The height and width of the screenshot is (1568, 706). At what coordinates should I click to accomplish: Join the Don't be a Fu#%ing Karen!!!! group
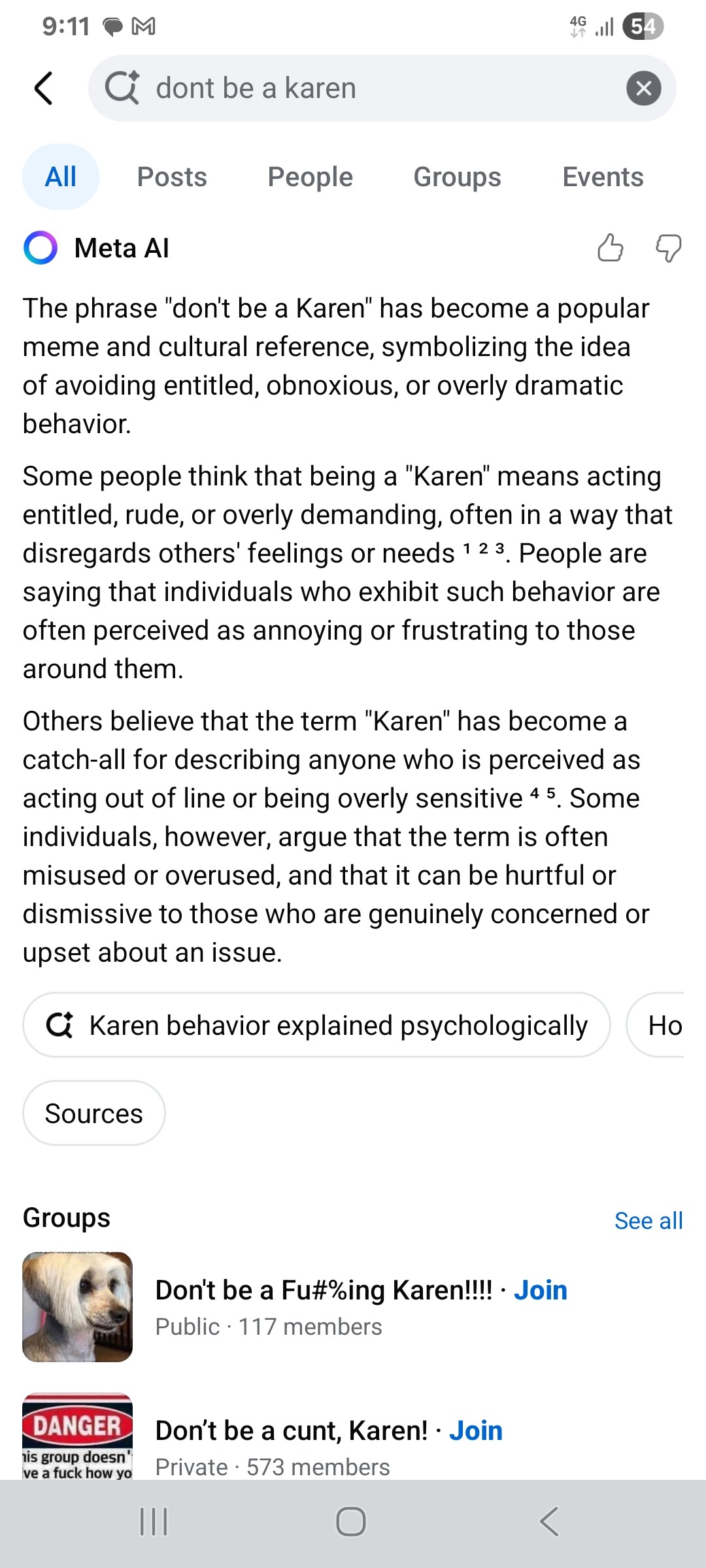[540, 1290]
